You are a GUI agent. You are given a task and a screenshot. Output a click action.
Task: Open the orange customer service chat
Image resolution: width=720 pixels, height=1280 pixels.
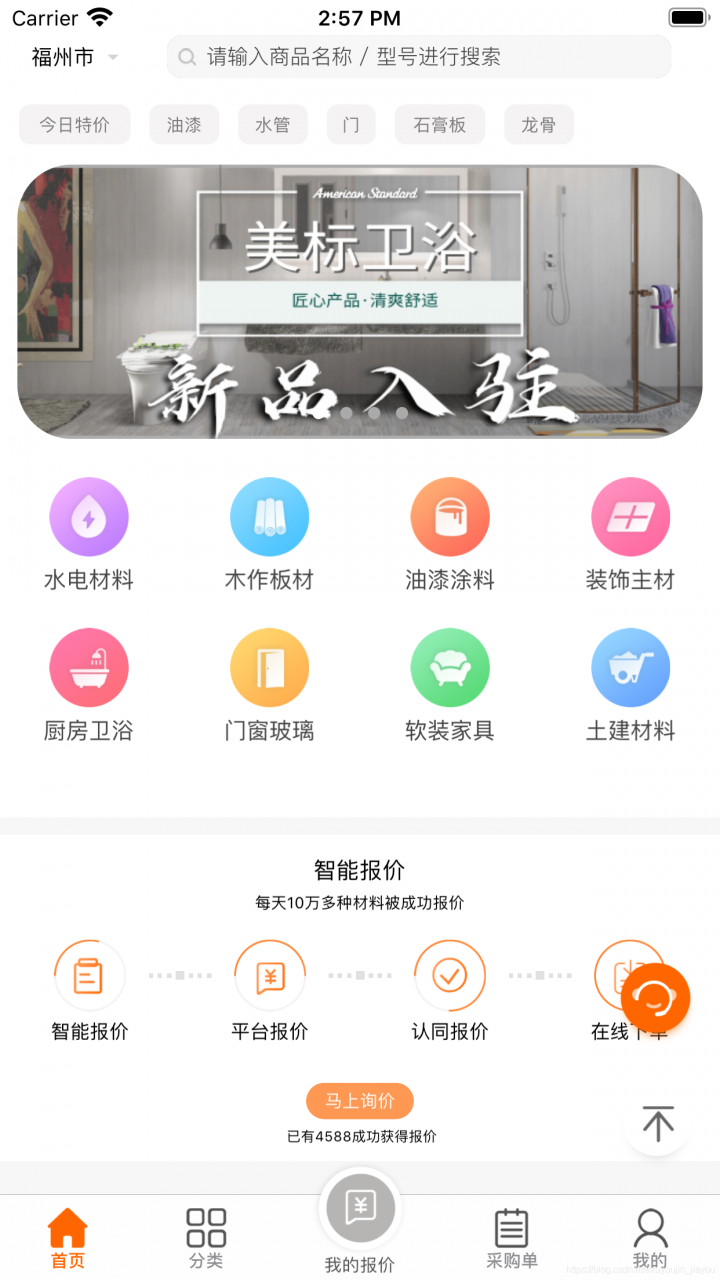point(656,997)
